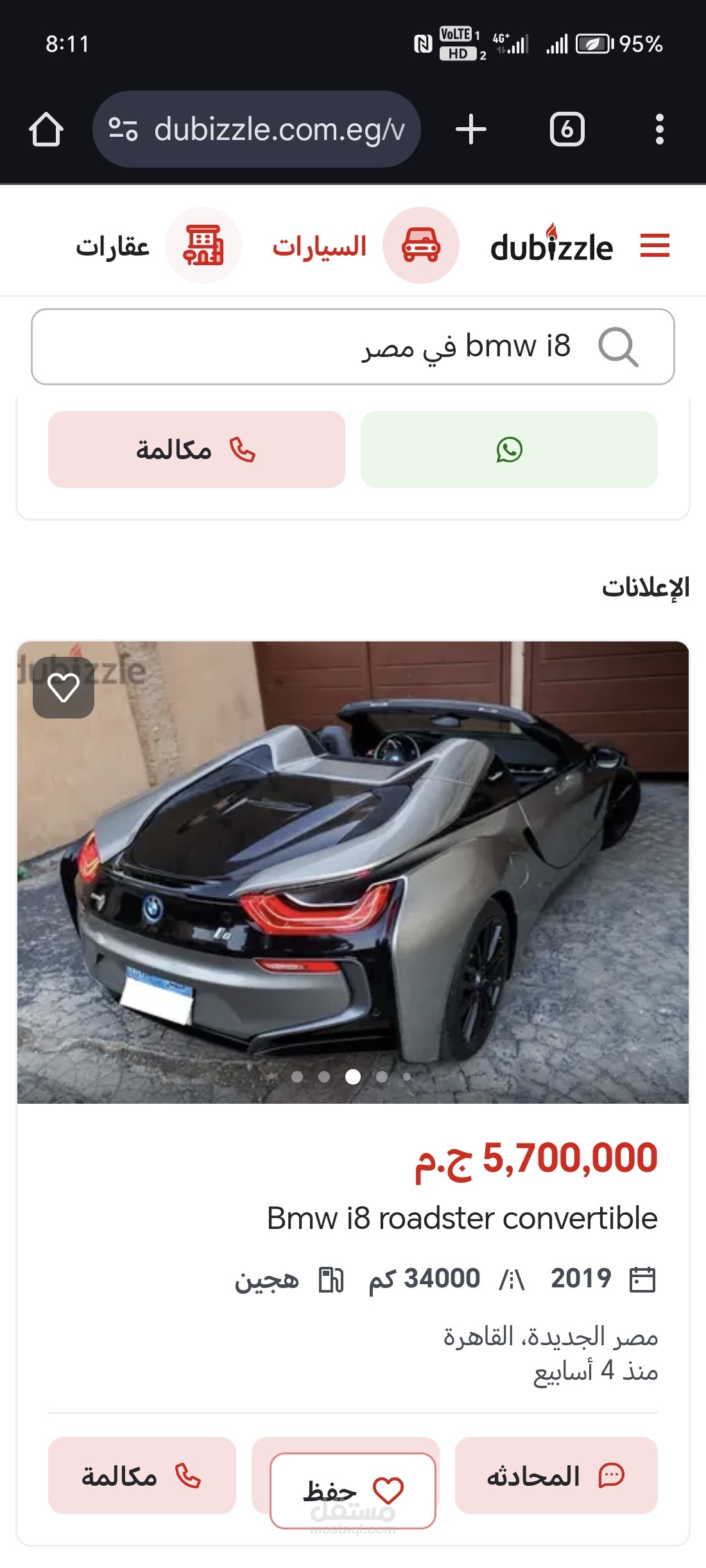Screen dimensions: 706x1568
Task: Open the browser overflow menu
Action: click(659, 130)
